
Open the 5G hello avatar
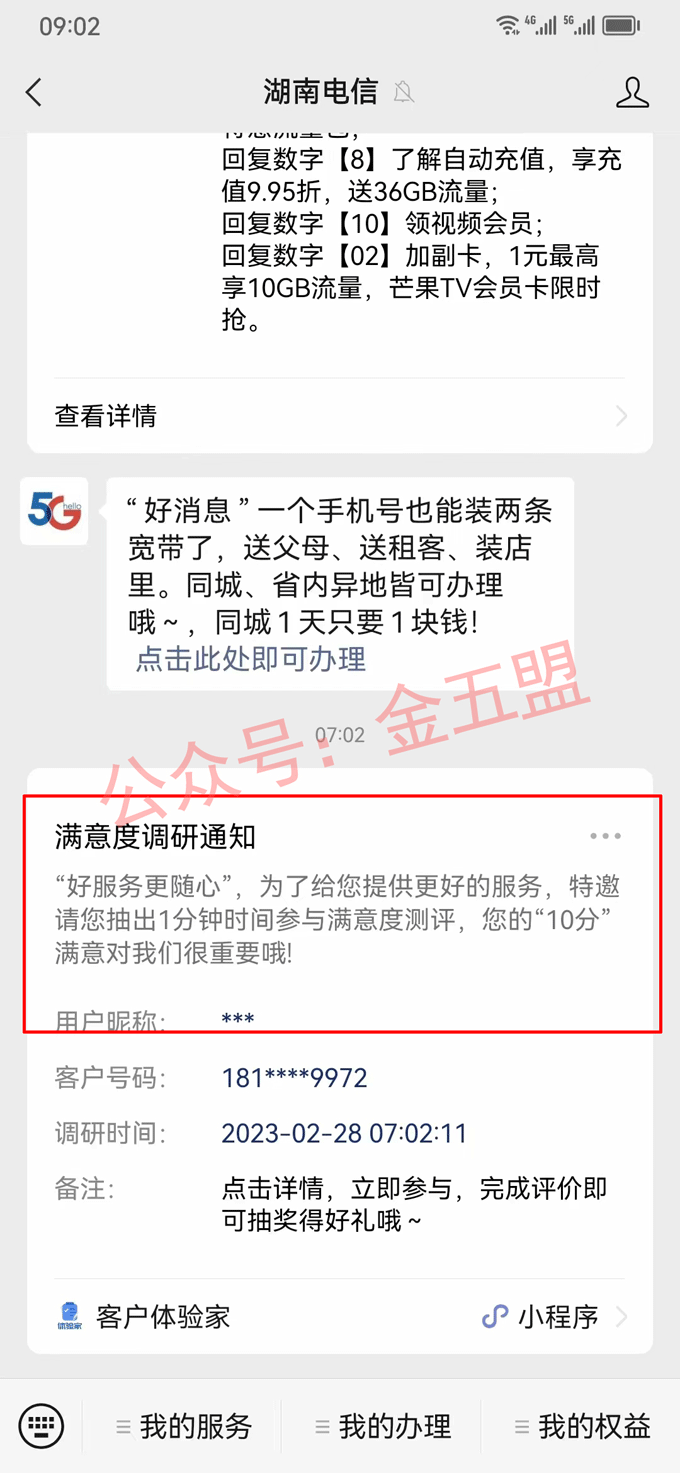tap(54, 511)
